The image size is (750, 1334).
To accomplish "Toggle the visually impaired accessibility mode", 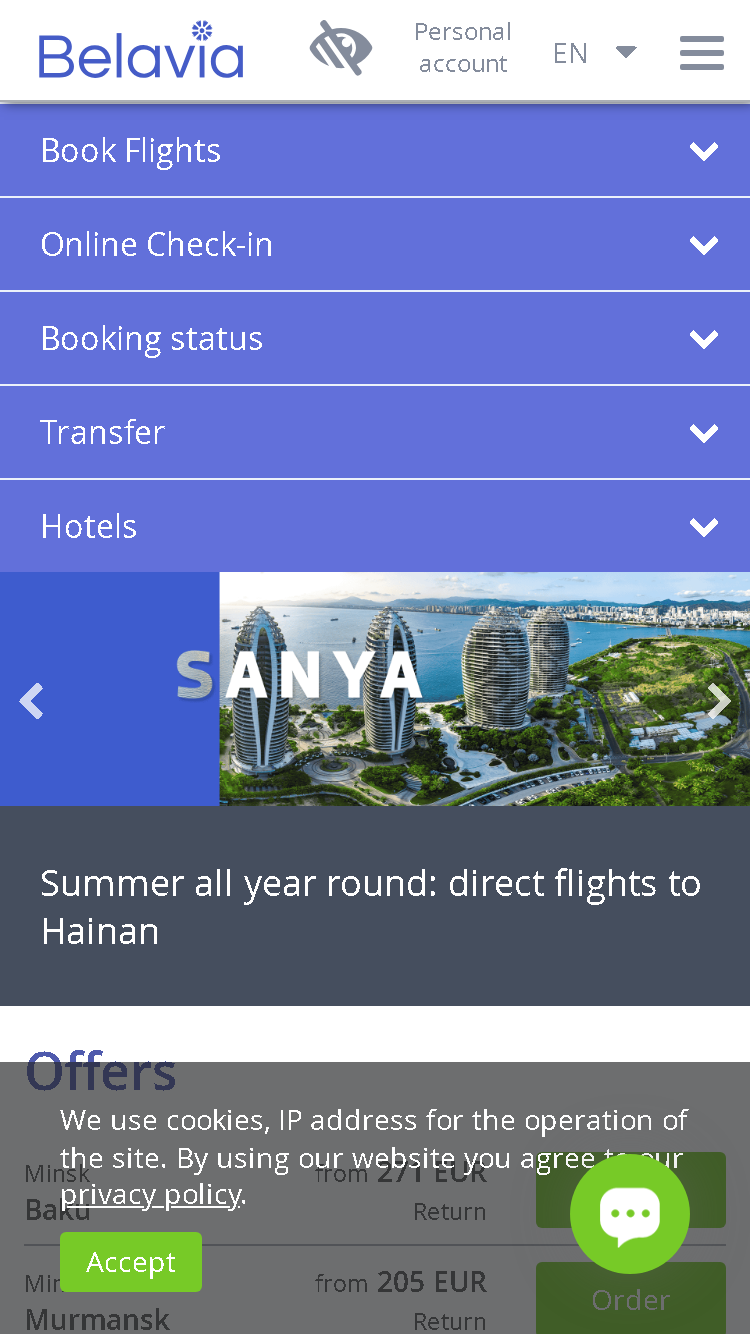I will click(x=341, y=48).
